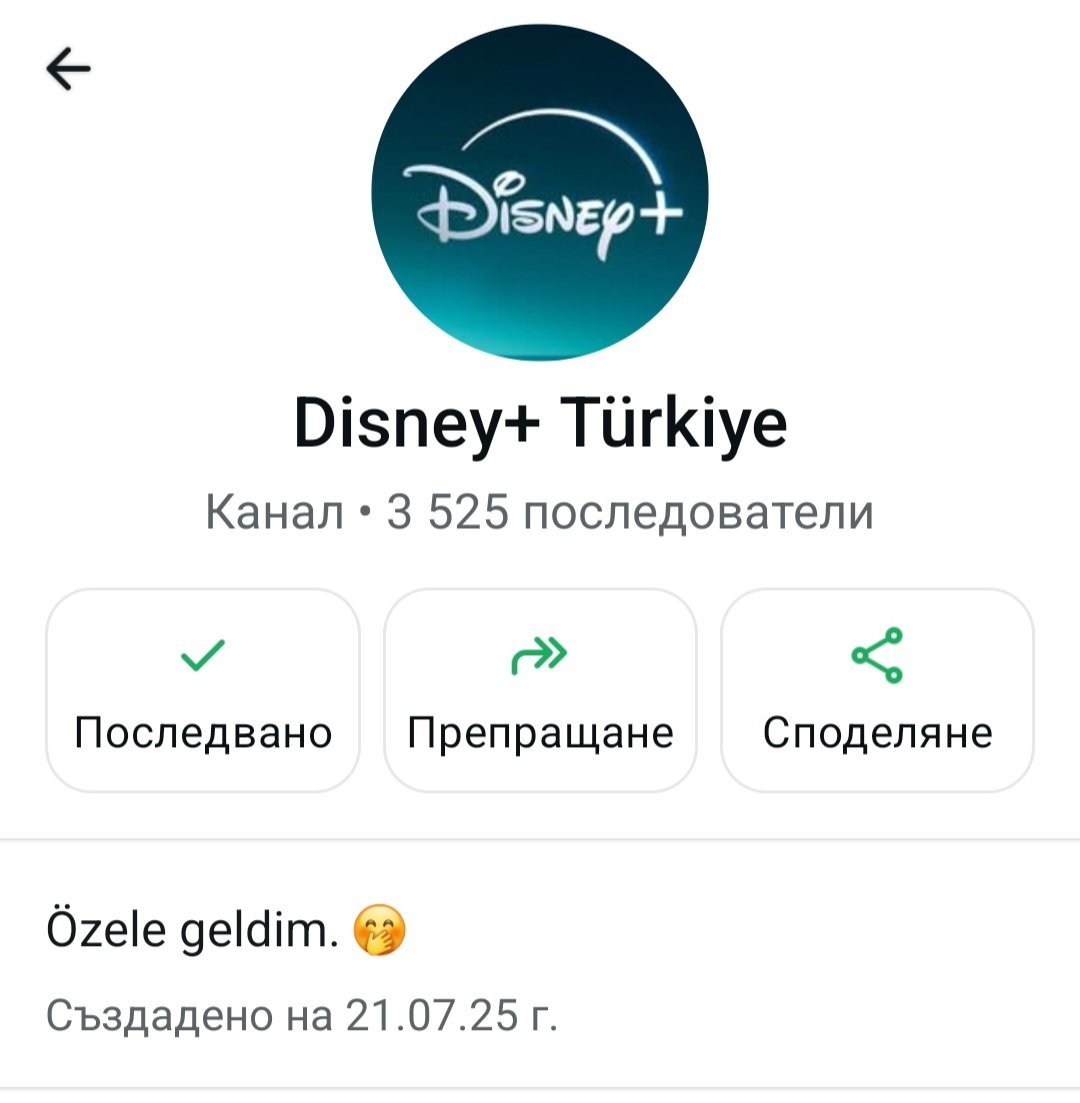The height and width of the screenshot is (1103, 1080).
Task: Forward the channel with Препращане
Action: [x=540, y=690]
